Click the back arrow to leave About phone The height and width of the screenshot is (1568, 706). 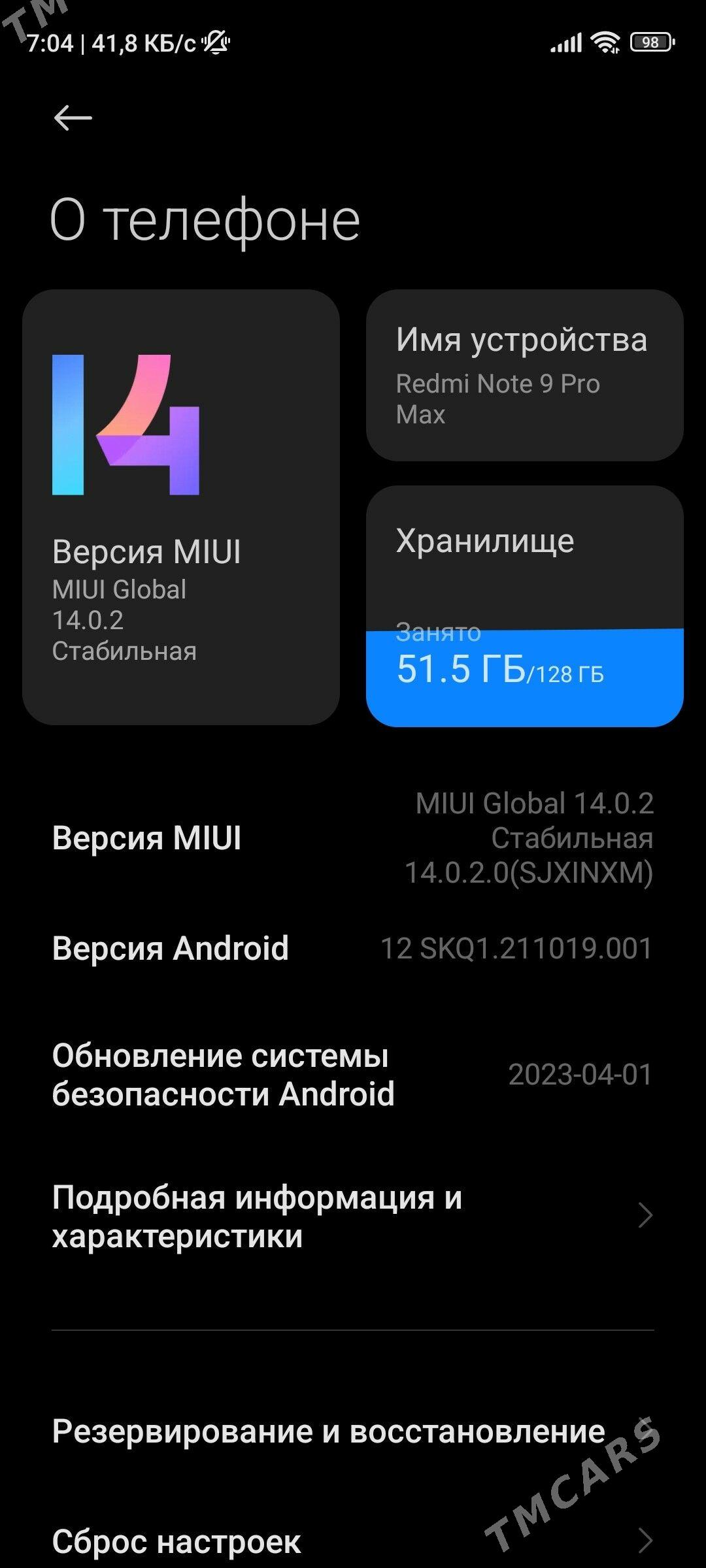(x=72, y=118)
